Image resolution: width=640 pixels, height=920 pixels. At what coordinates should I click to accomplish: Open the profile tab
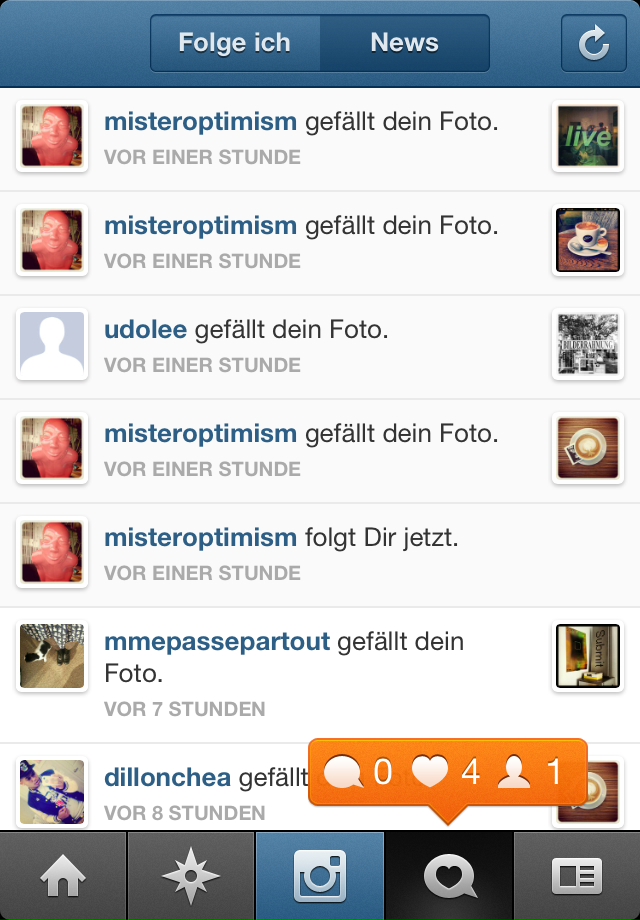(576, 876)
